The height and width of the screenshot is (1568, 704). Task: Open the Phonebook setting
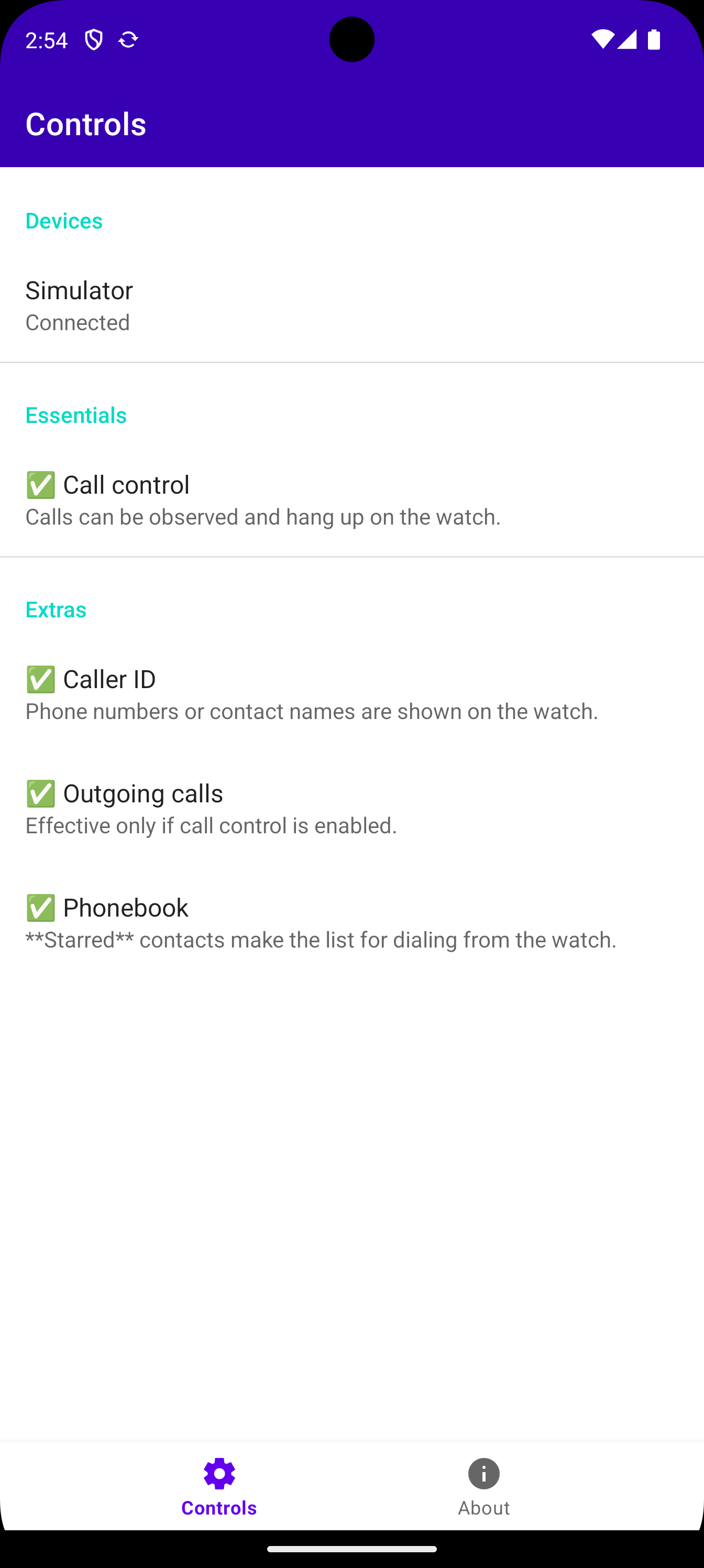click(x=351, y=923)
